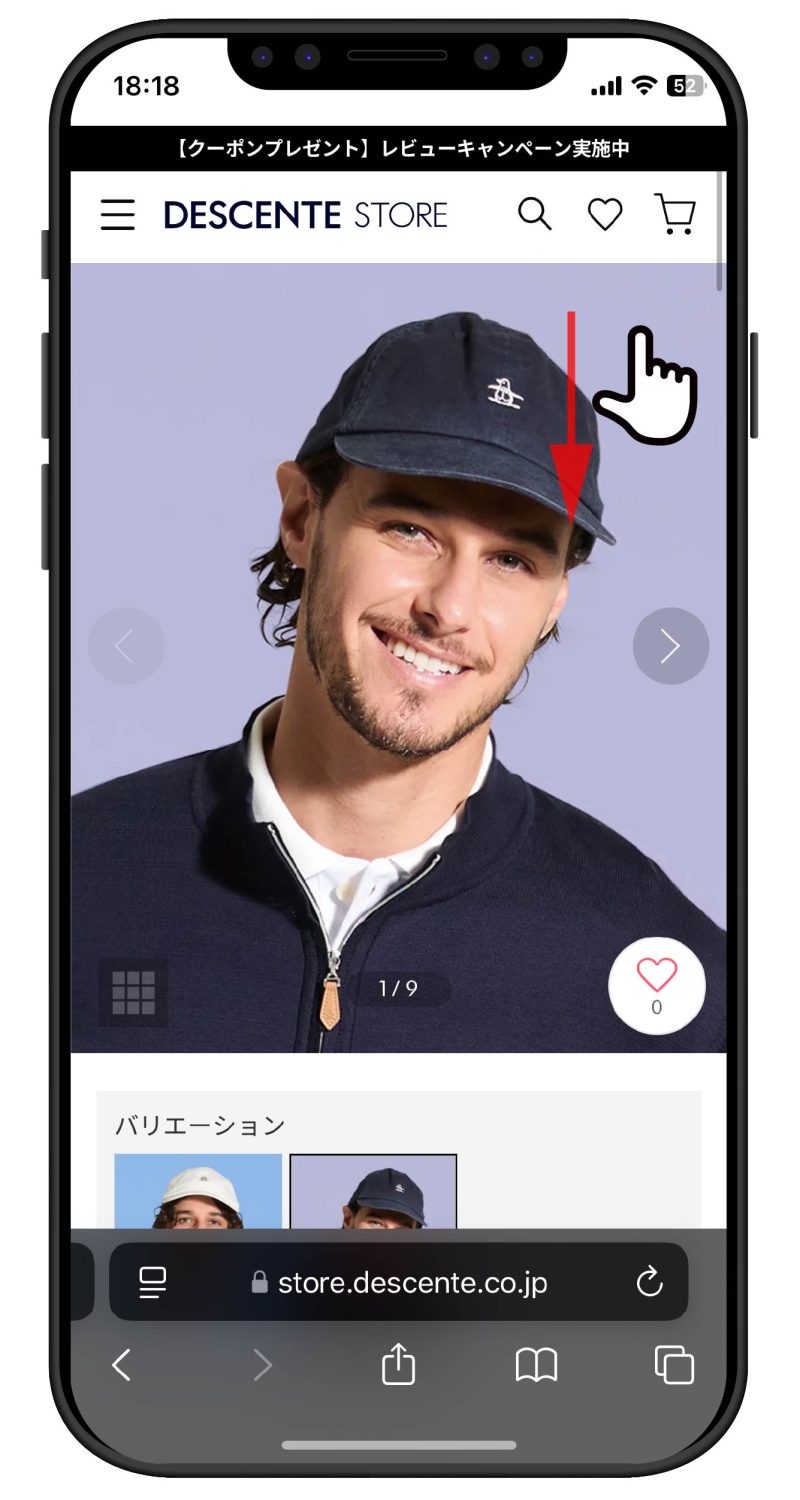Add this cap to favorites
The image size is (800, 1500).
click(656, 985)
